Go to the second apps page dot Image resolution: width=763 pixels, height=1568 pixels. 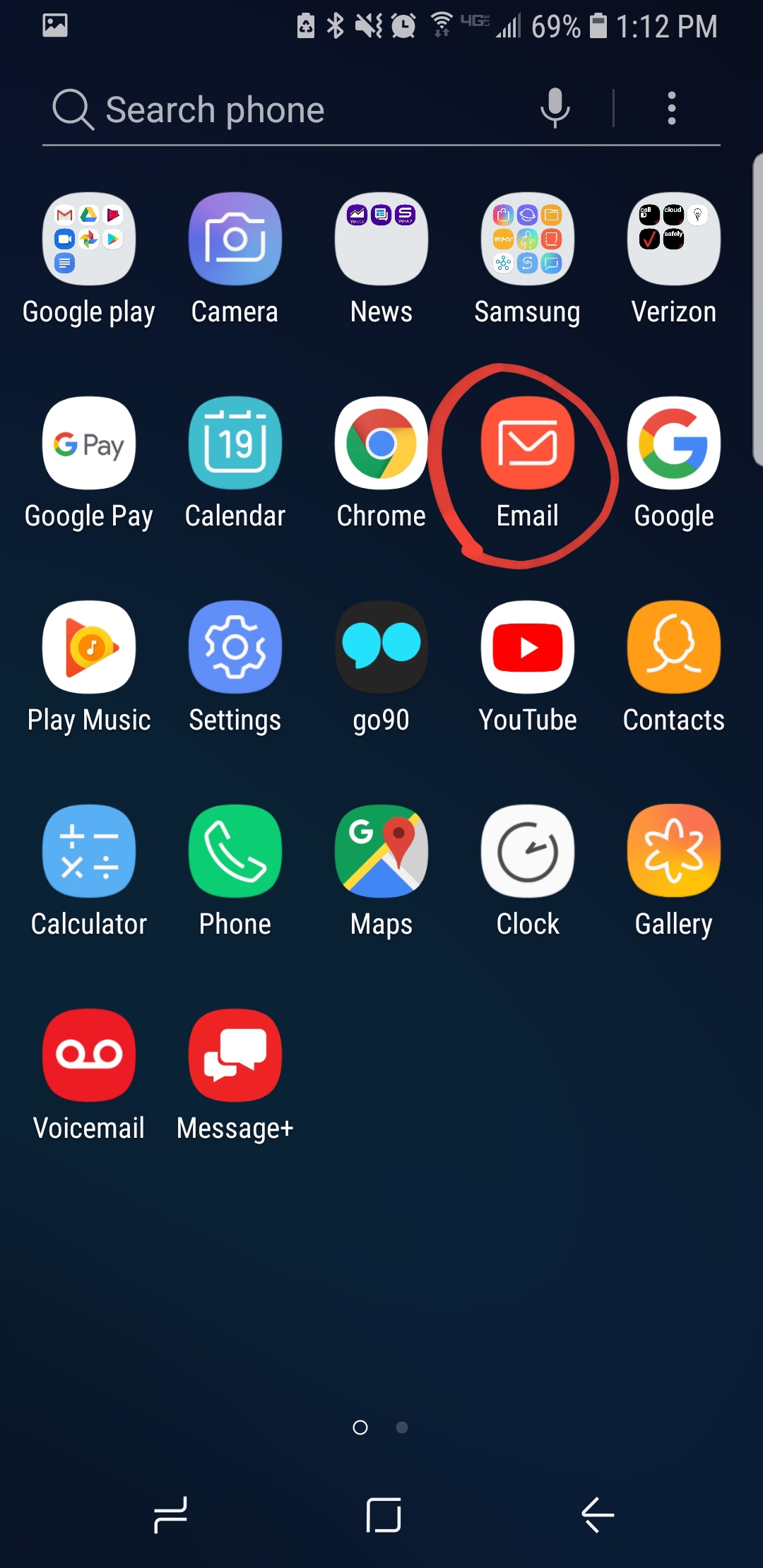pyautogui.click(x=402, y=1427)
